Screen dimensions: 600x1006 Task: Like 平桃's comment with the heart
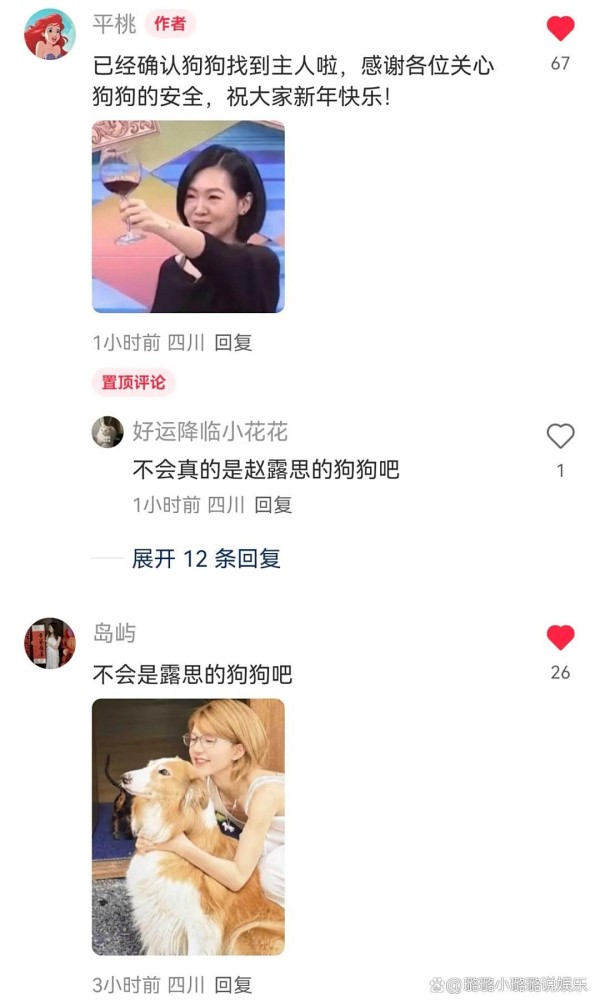(560, 29)
